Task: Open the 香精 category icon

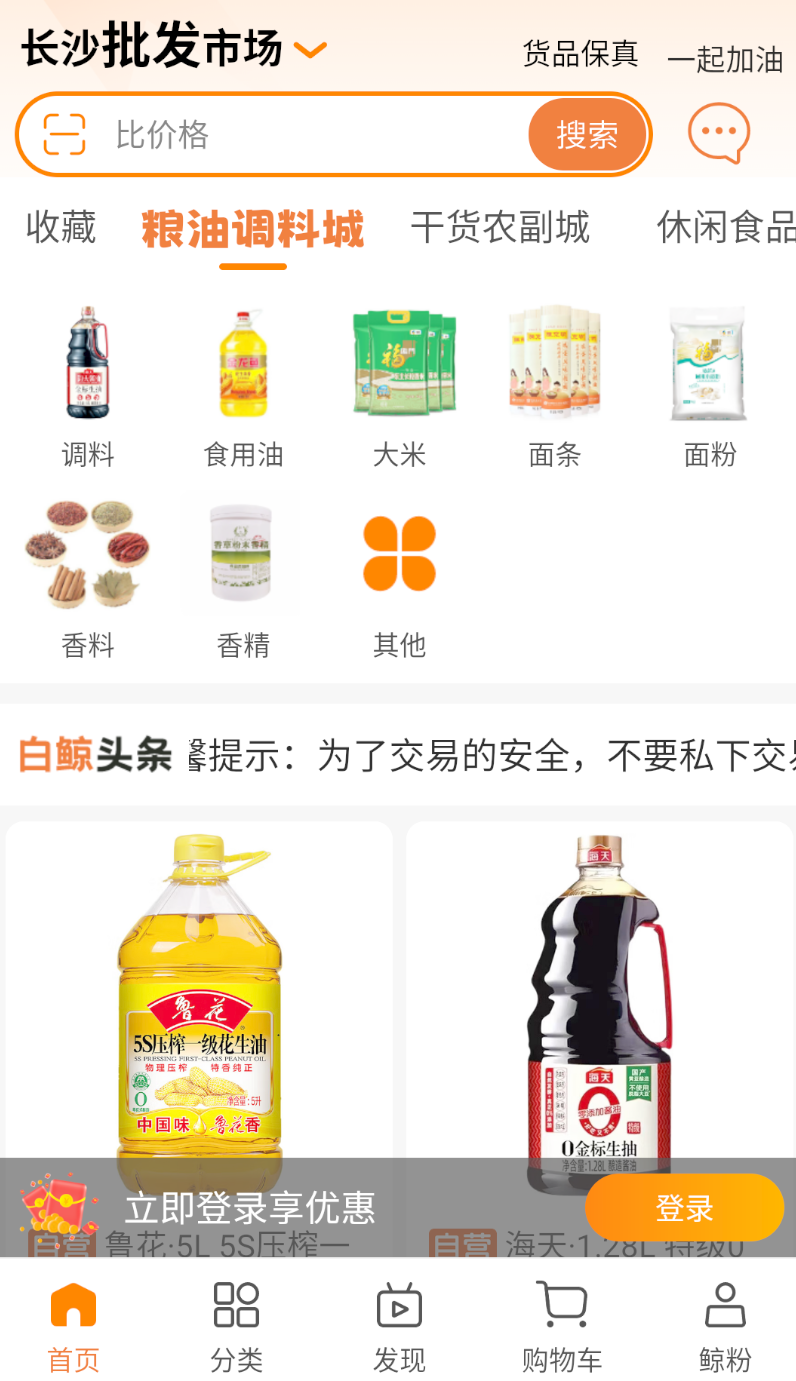Action: [242, 553]
